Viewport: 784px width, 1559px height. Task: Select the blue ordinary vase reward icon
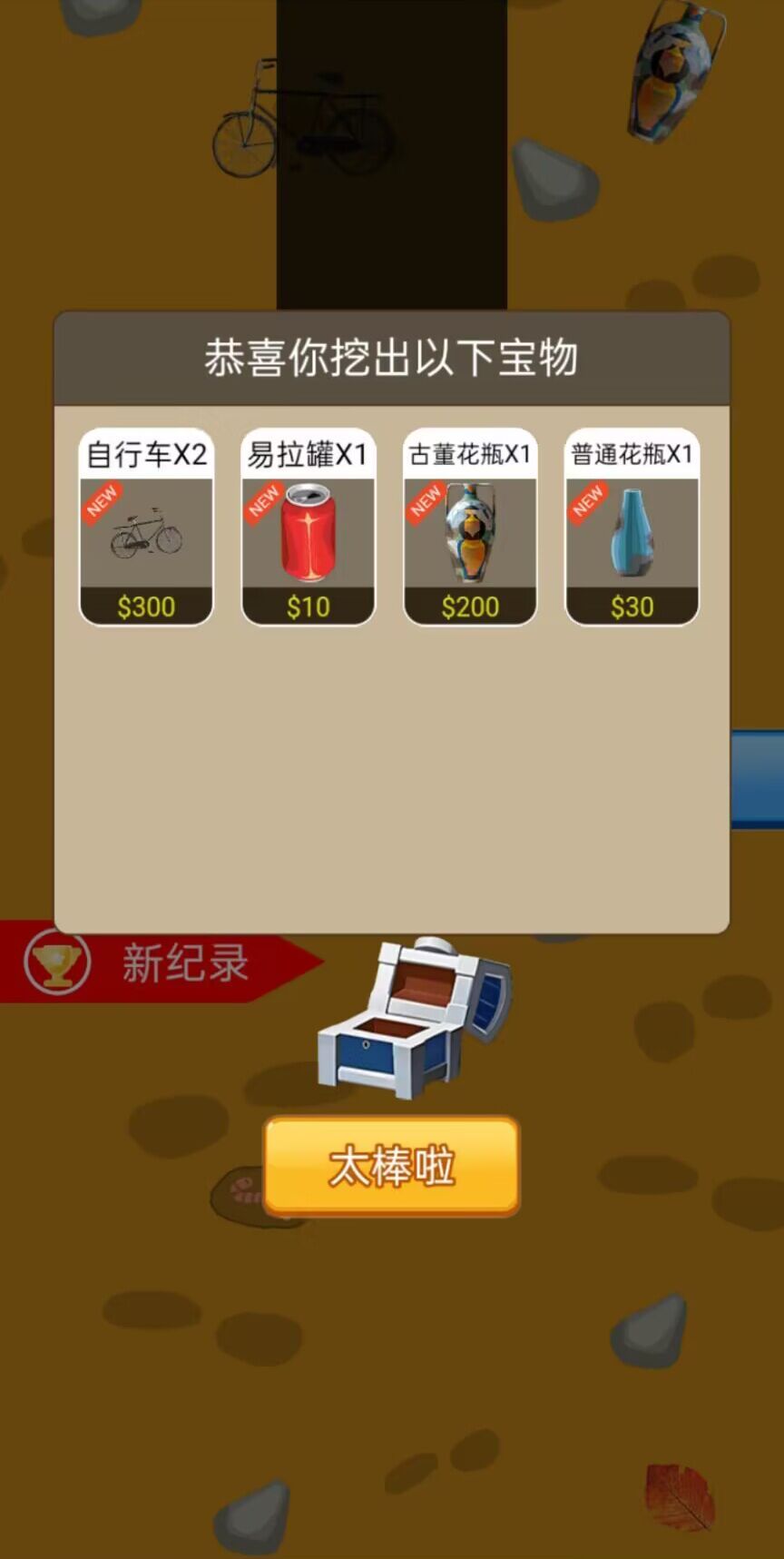[632, 538]
